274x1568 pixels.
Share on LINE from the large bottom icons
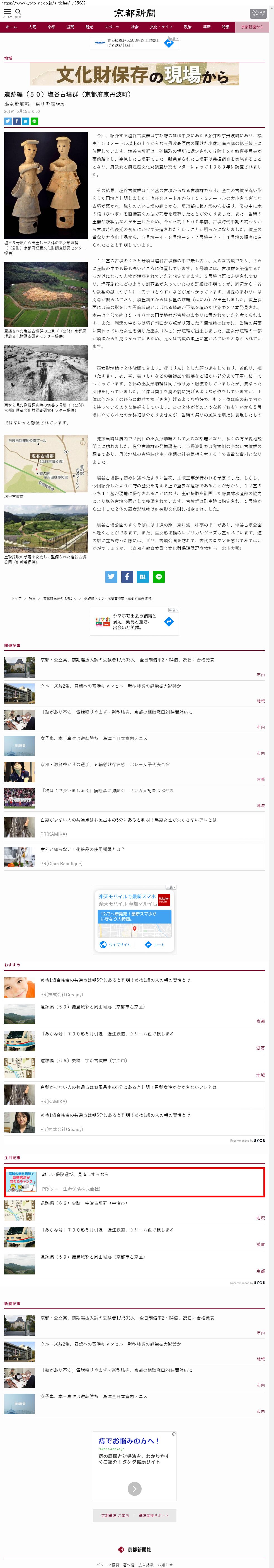click(x=159, y=577)
